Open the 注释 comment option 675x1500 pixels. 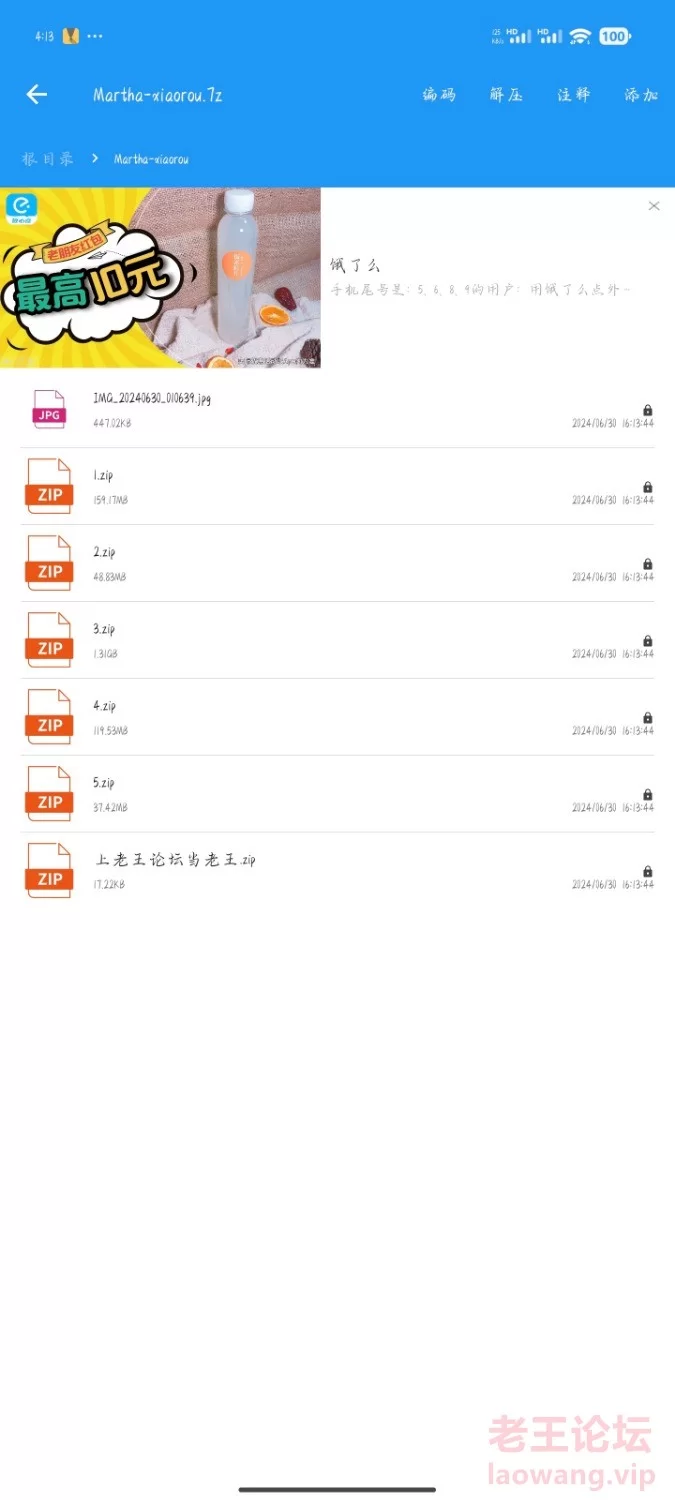(x=574, y=95)
